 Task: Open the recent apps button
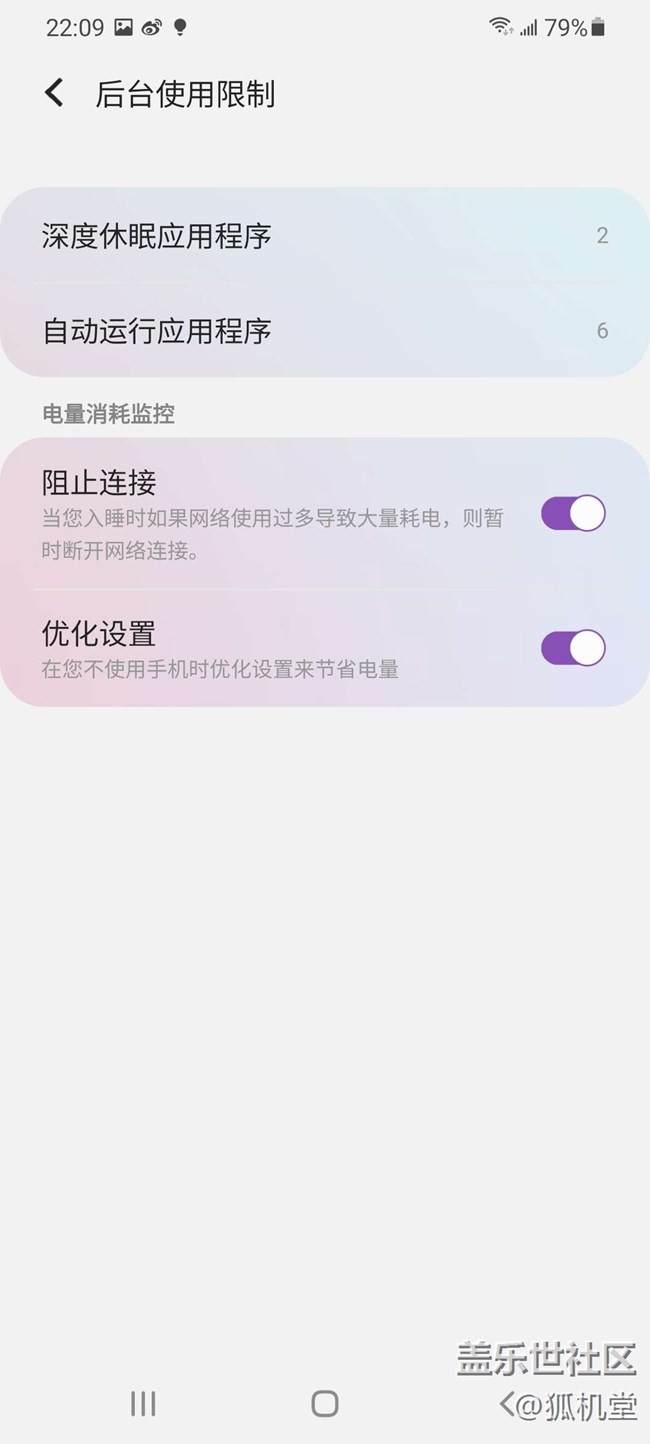[143, 1403]
